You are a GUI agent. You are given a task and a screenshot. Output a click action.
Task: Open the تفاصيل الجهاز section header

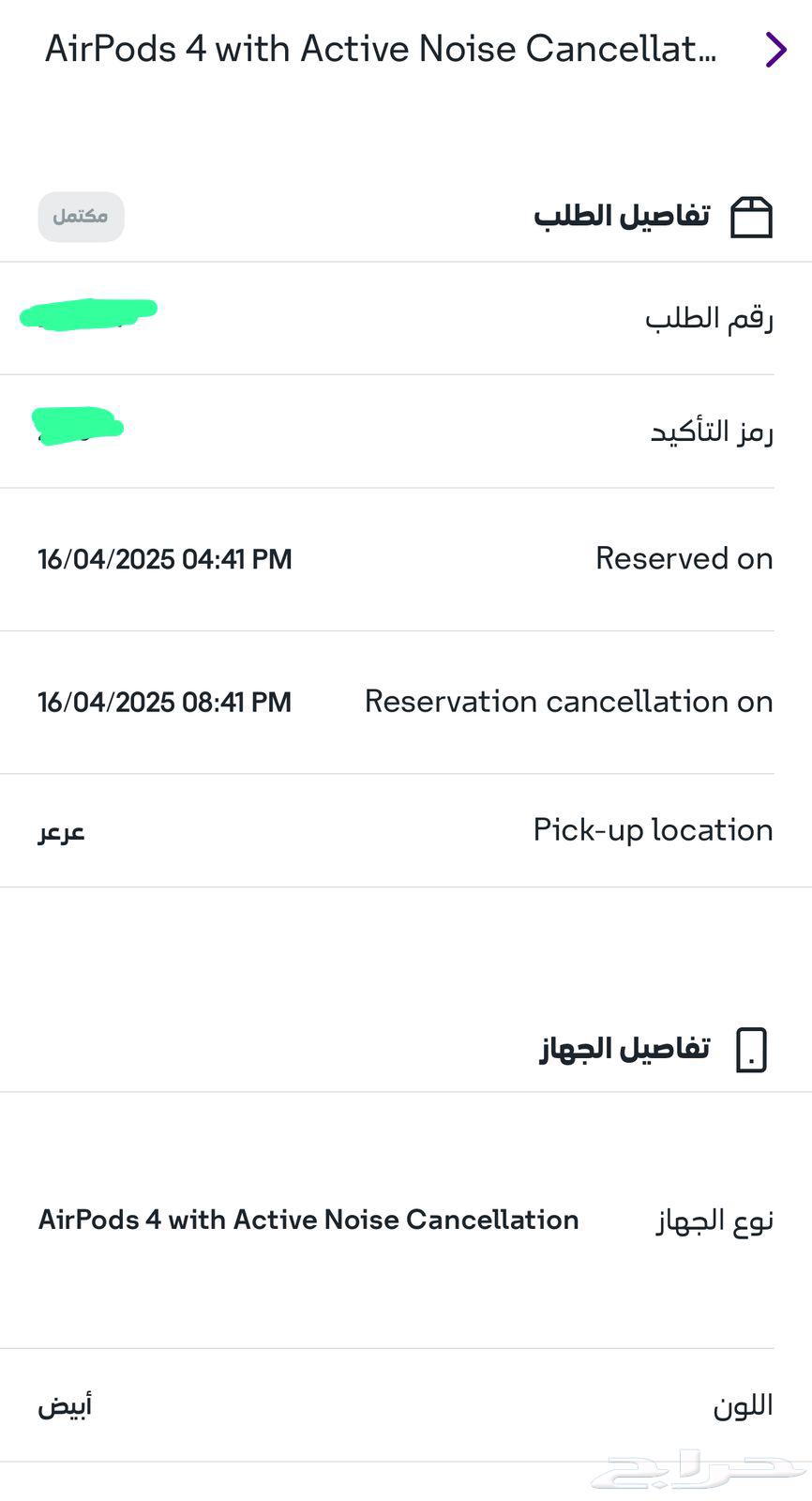pos(622,1048)
